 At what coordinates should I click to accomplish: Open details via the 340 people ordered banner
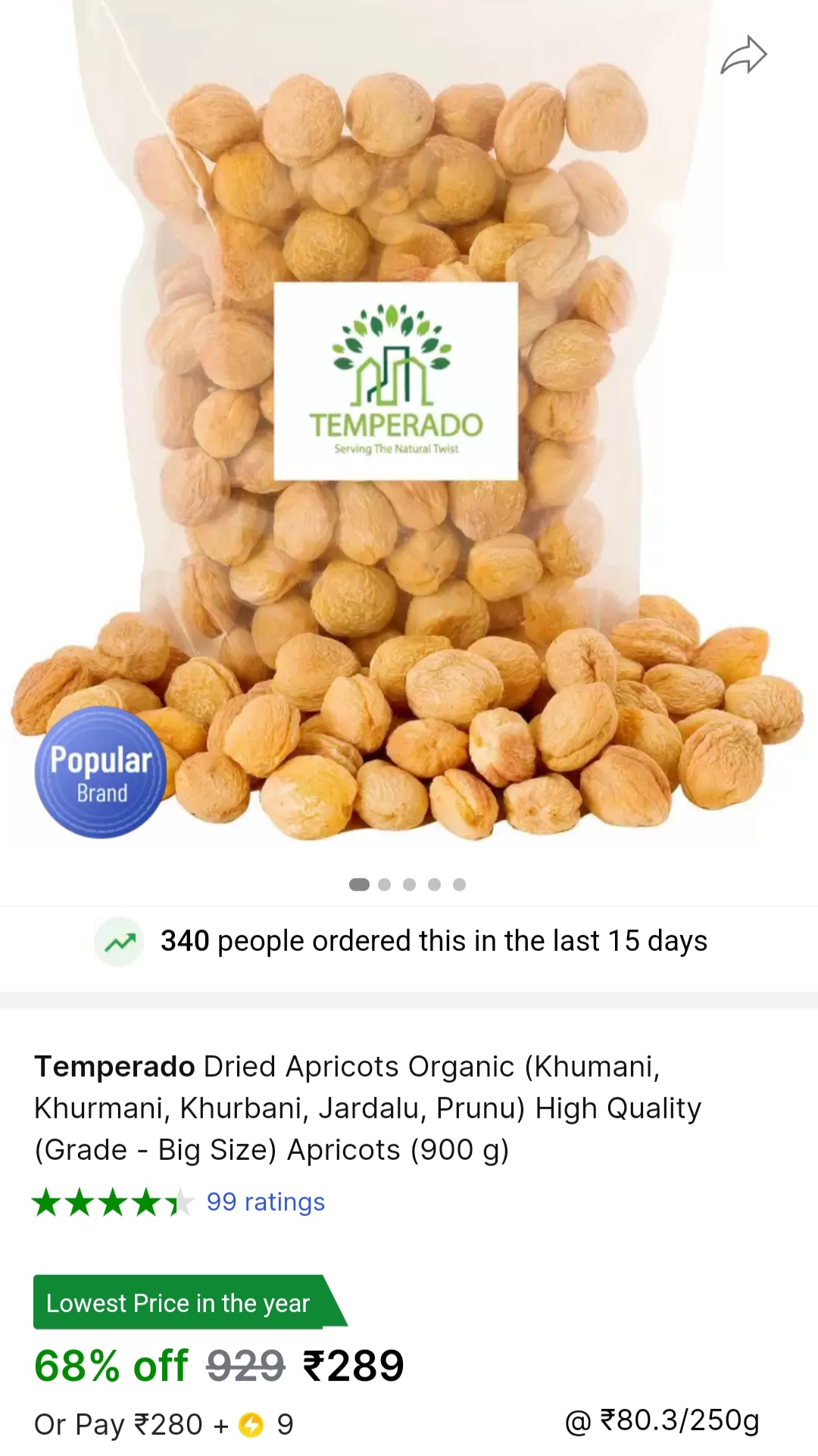tap(409, 940)
